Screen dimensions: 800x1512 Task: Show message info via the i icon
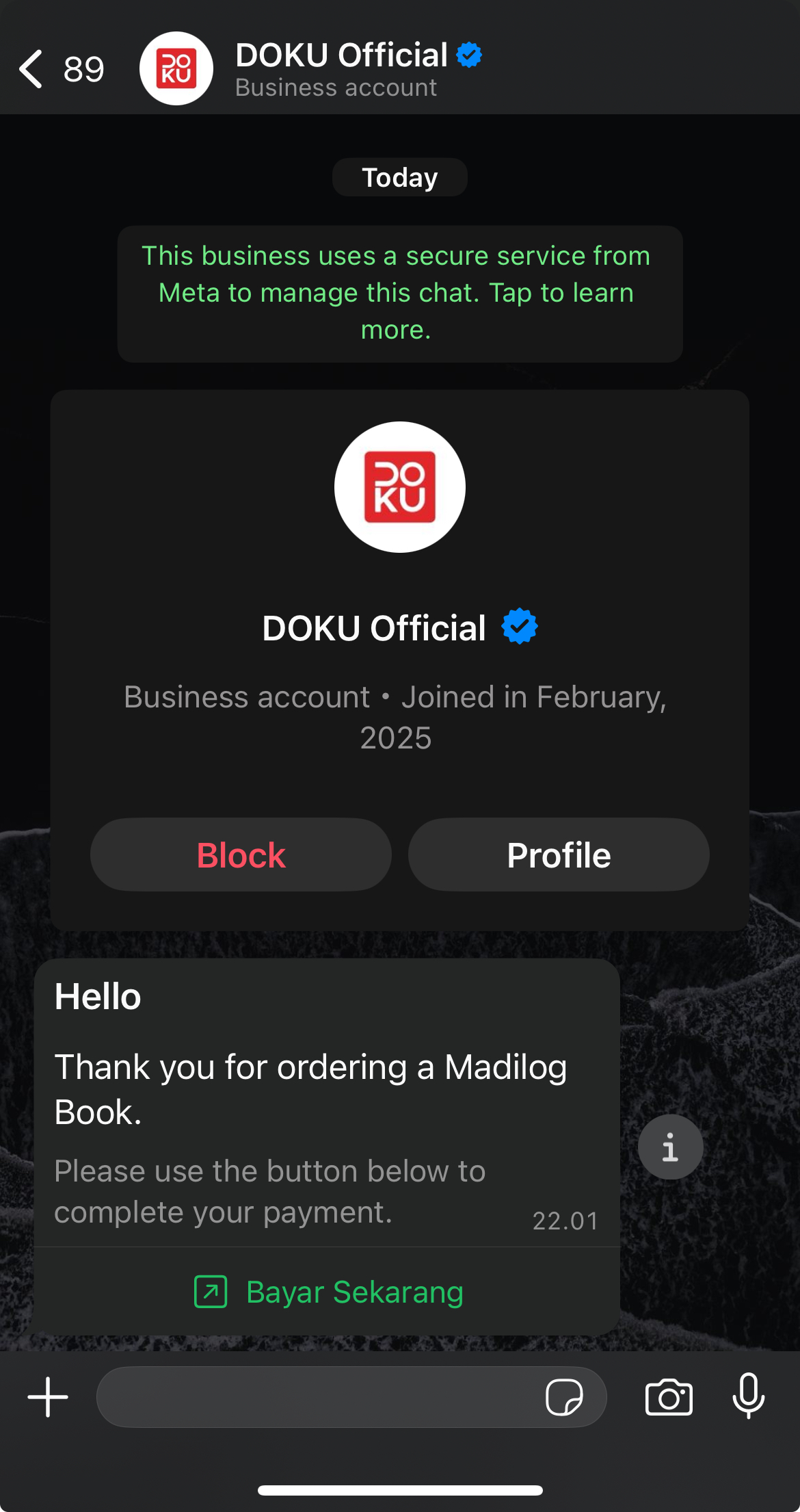coord(670,1147)
